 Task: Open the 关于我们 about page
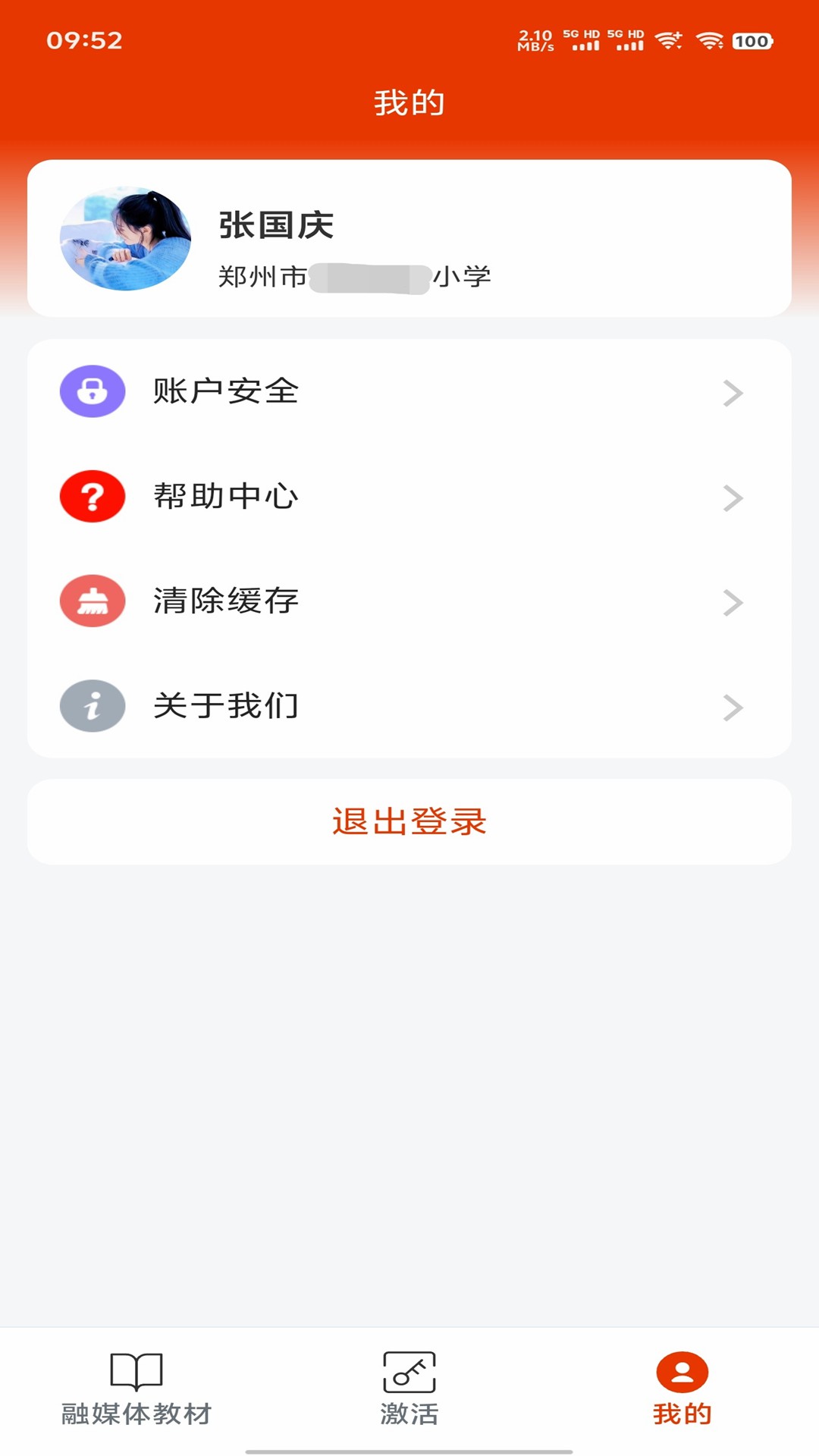pos(409,706)
